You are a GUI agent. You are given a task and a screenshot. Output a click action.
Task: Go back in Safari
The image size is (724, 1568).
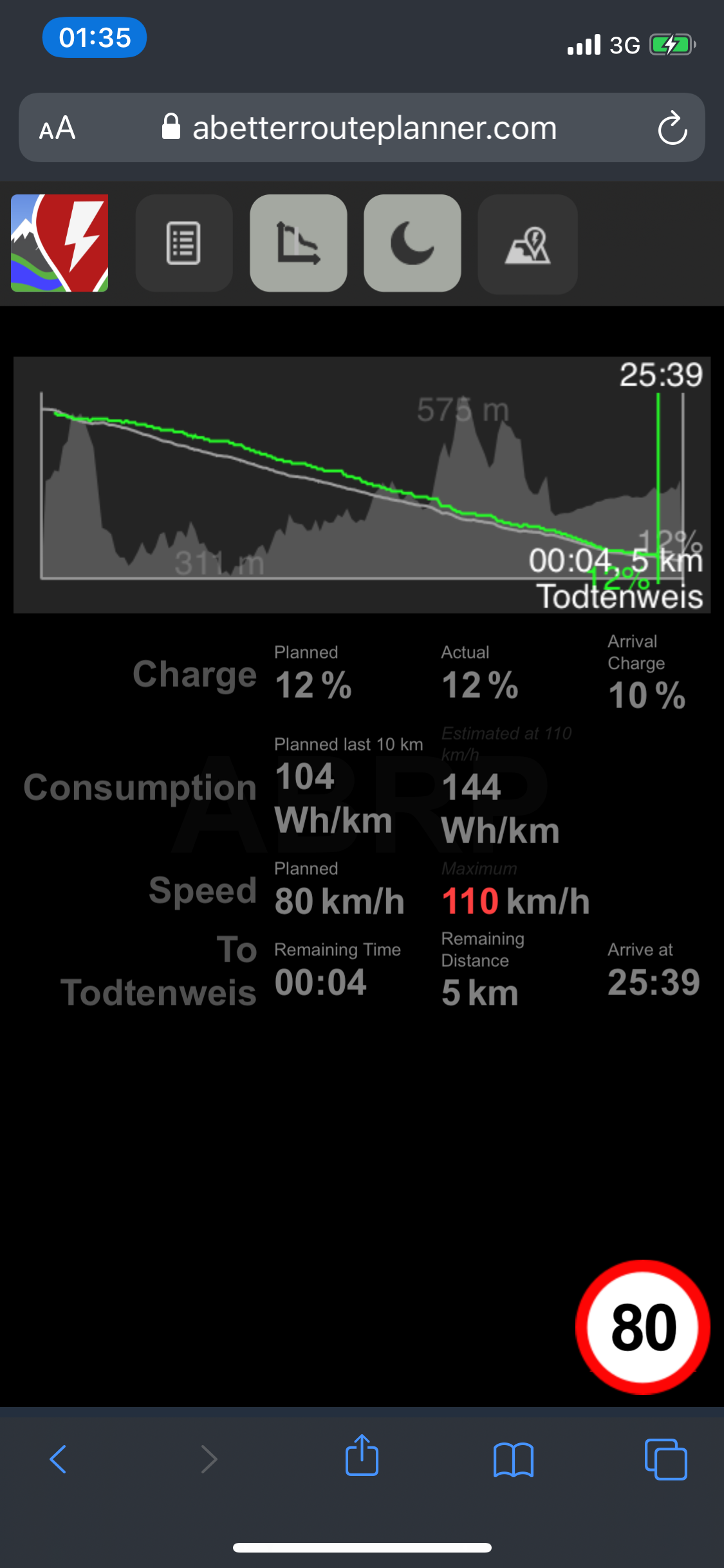pyautogui.click(x=58, y=1459)
